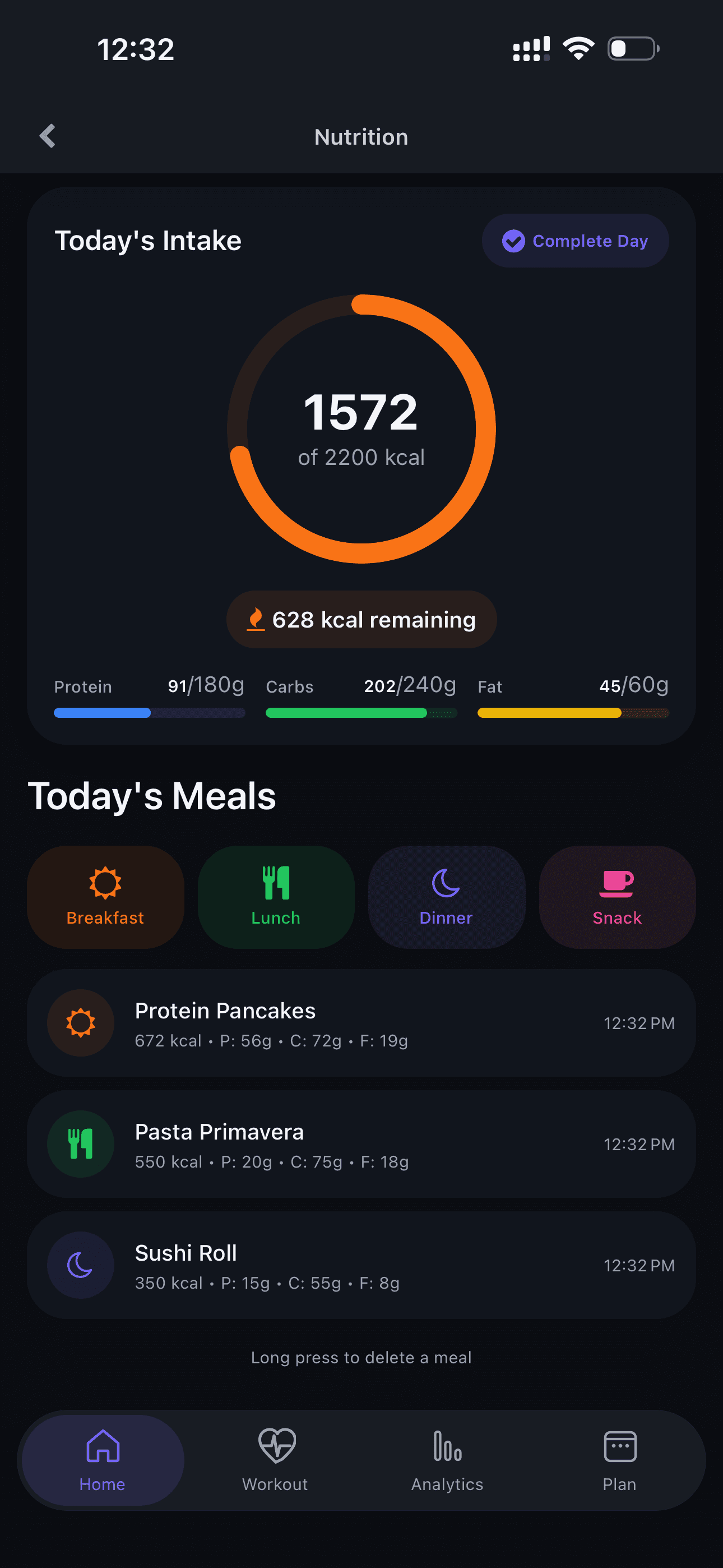Image resolution: width=723 pixels, height=1568 pixels.
Task: Tap the flame icon beside kcal remaining
Action: click(x=256, y=619)
